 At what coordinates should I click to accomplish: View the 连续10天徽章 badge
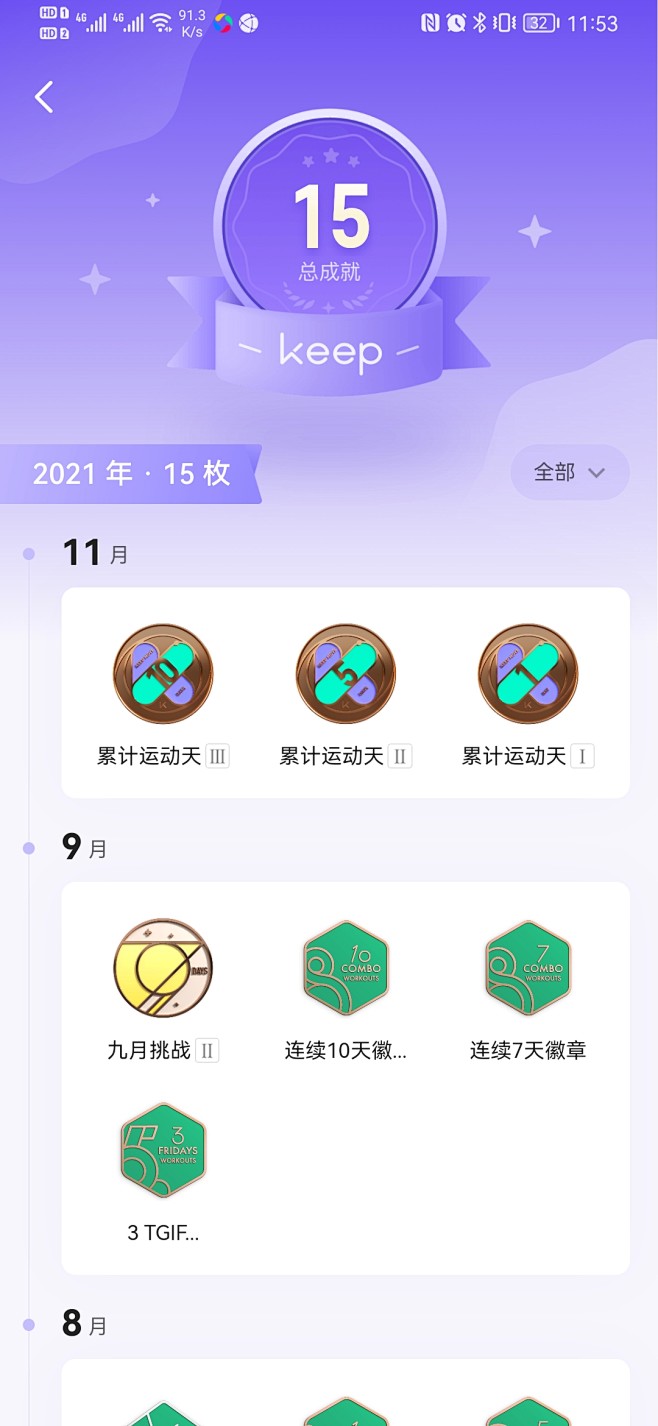(346, 968)
